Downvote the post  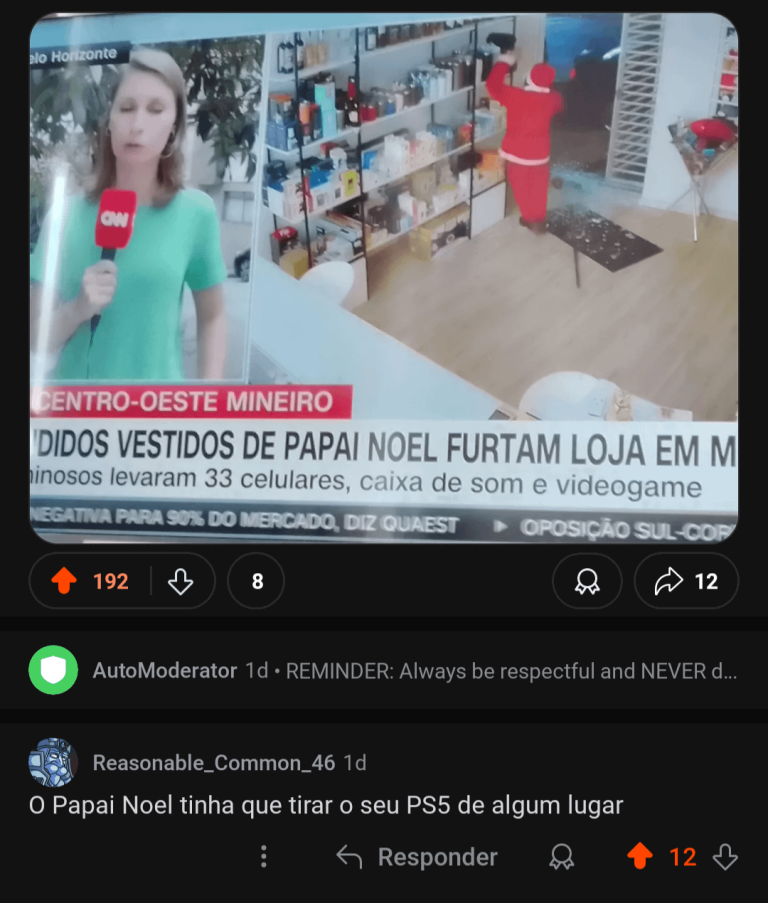180,581
